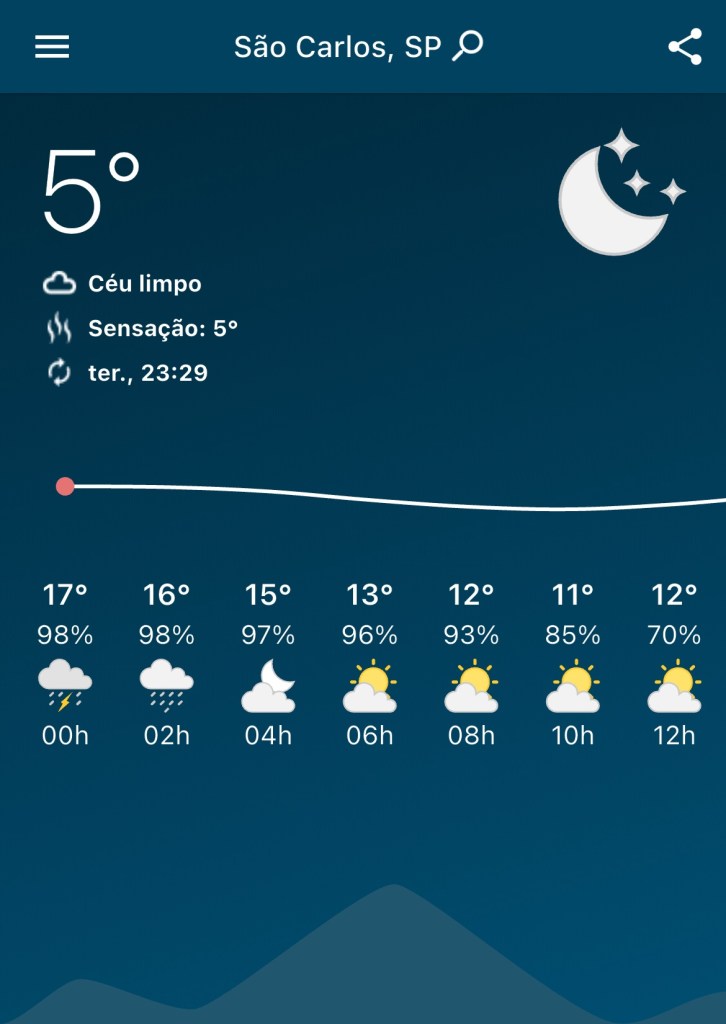Share the weather forecast
The image size is (726, 1024).
point(684,47)
